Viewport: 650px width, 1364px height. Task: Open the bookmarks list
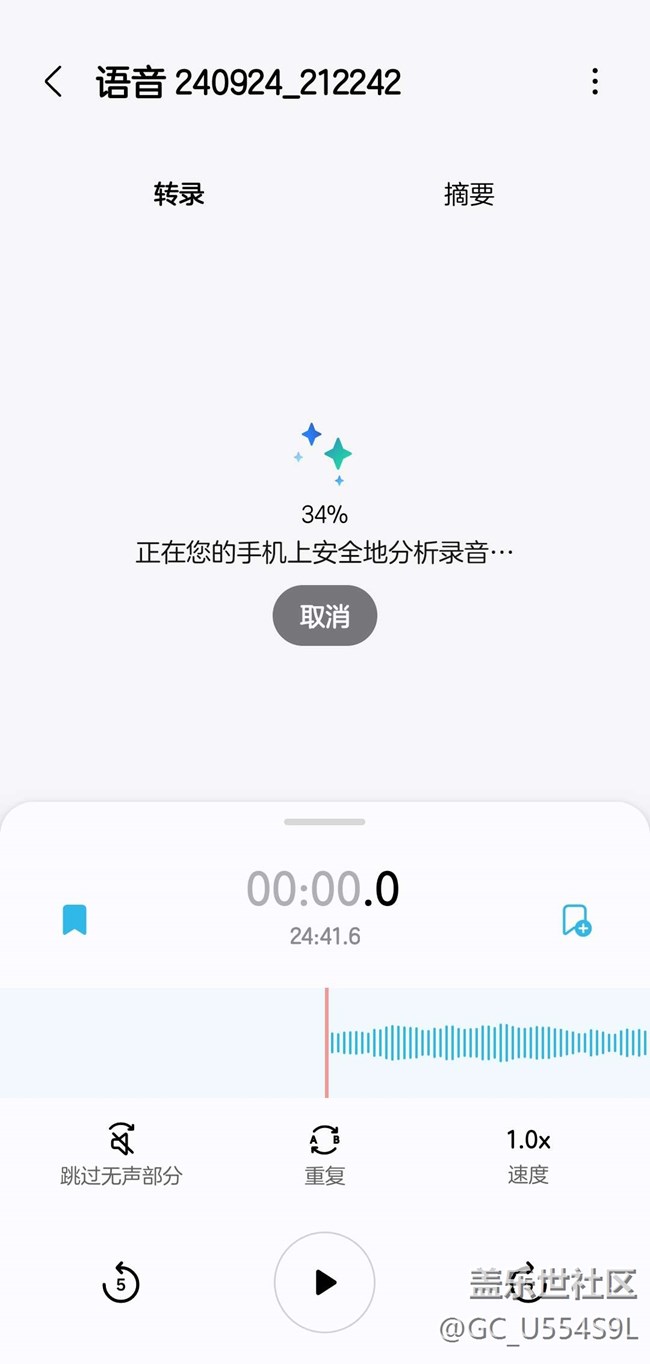(75, 919)
